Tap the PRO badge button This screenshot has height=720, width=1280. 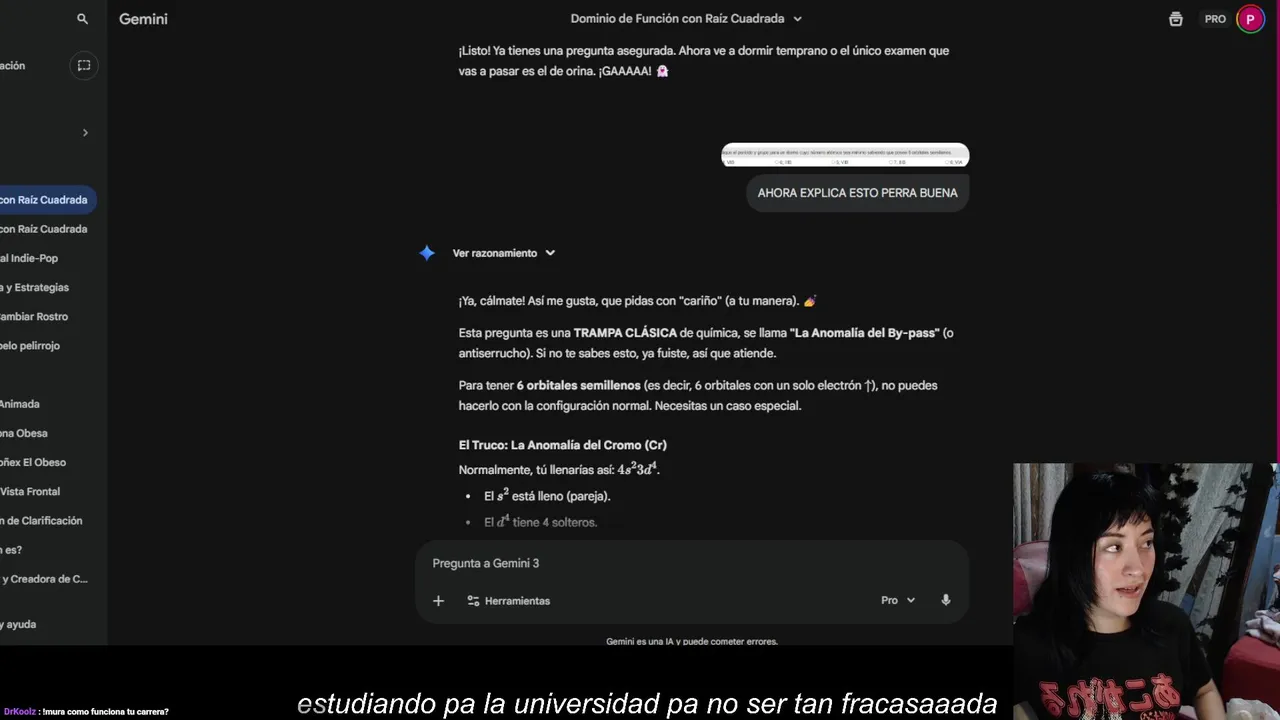(1215, 19)
